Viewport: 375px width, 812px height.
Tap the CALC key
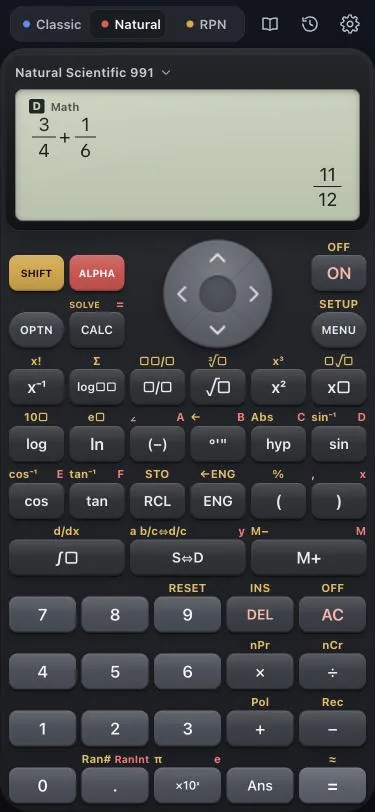(97, 330)
